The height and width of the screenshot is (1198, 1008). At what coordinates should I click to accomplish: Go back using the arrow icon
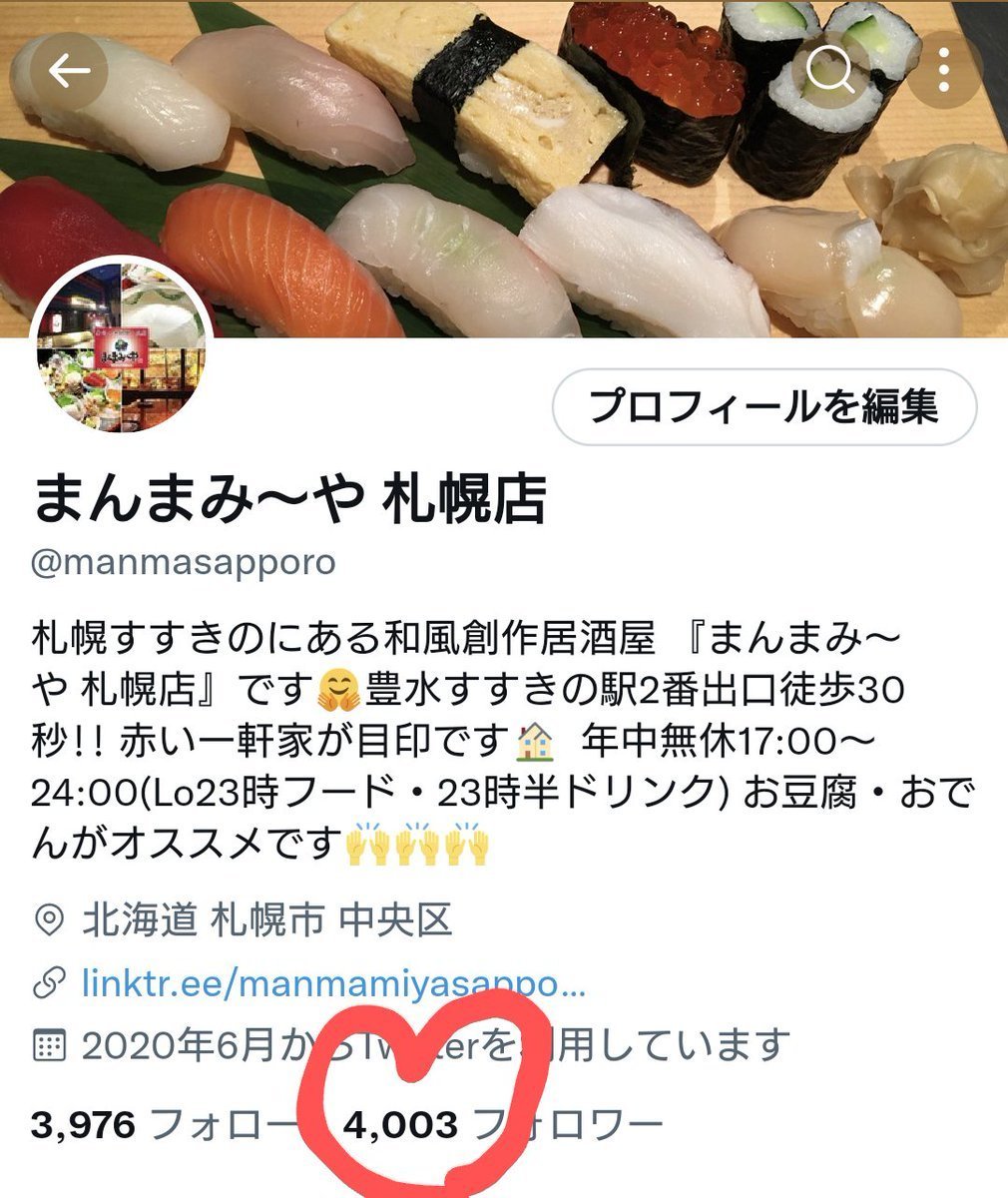pyautogui.click(x=68, y=72)
